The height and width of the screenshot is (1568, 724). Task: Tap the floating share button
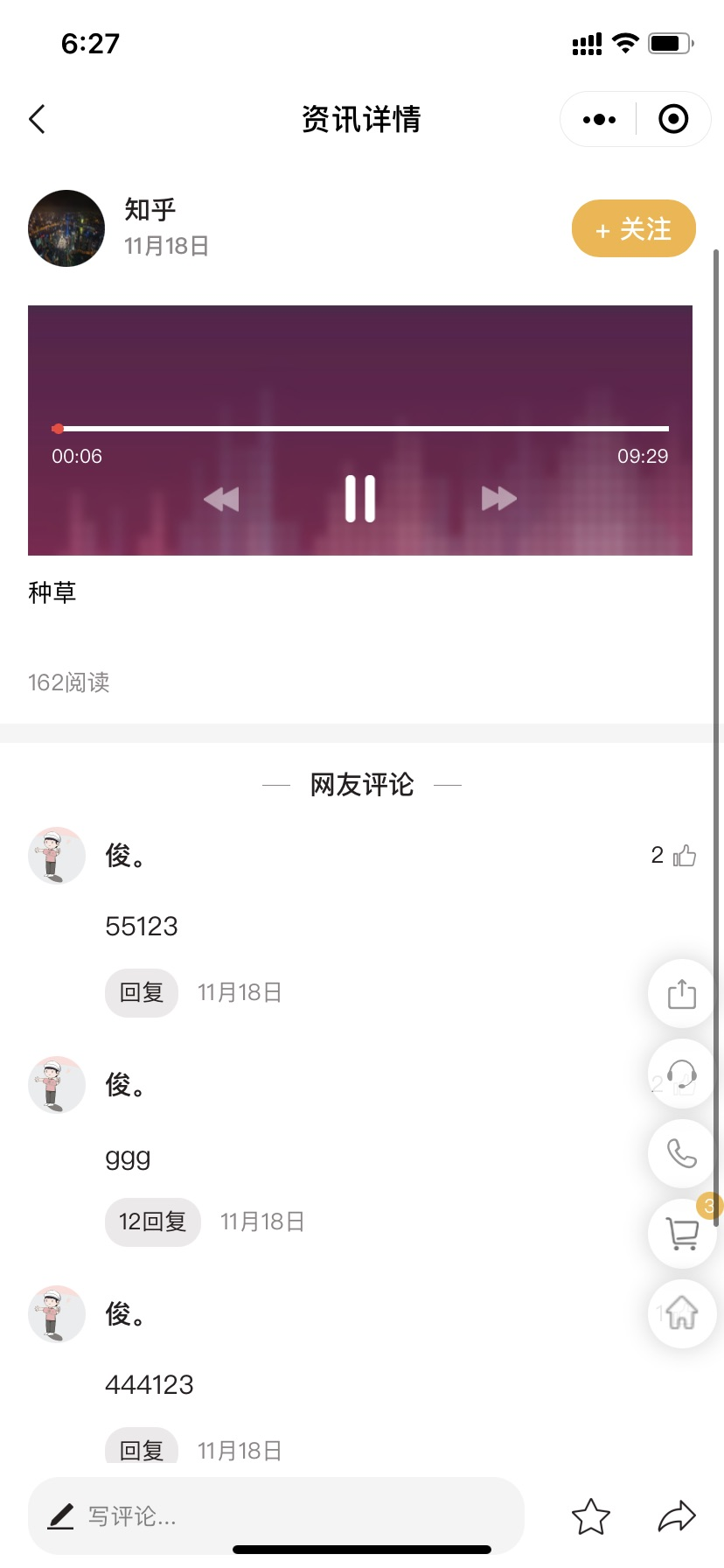click(682, 993)
